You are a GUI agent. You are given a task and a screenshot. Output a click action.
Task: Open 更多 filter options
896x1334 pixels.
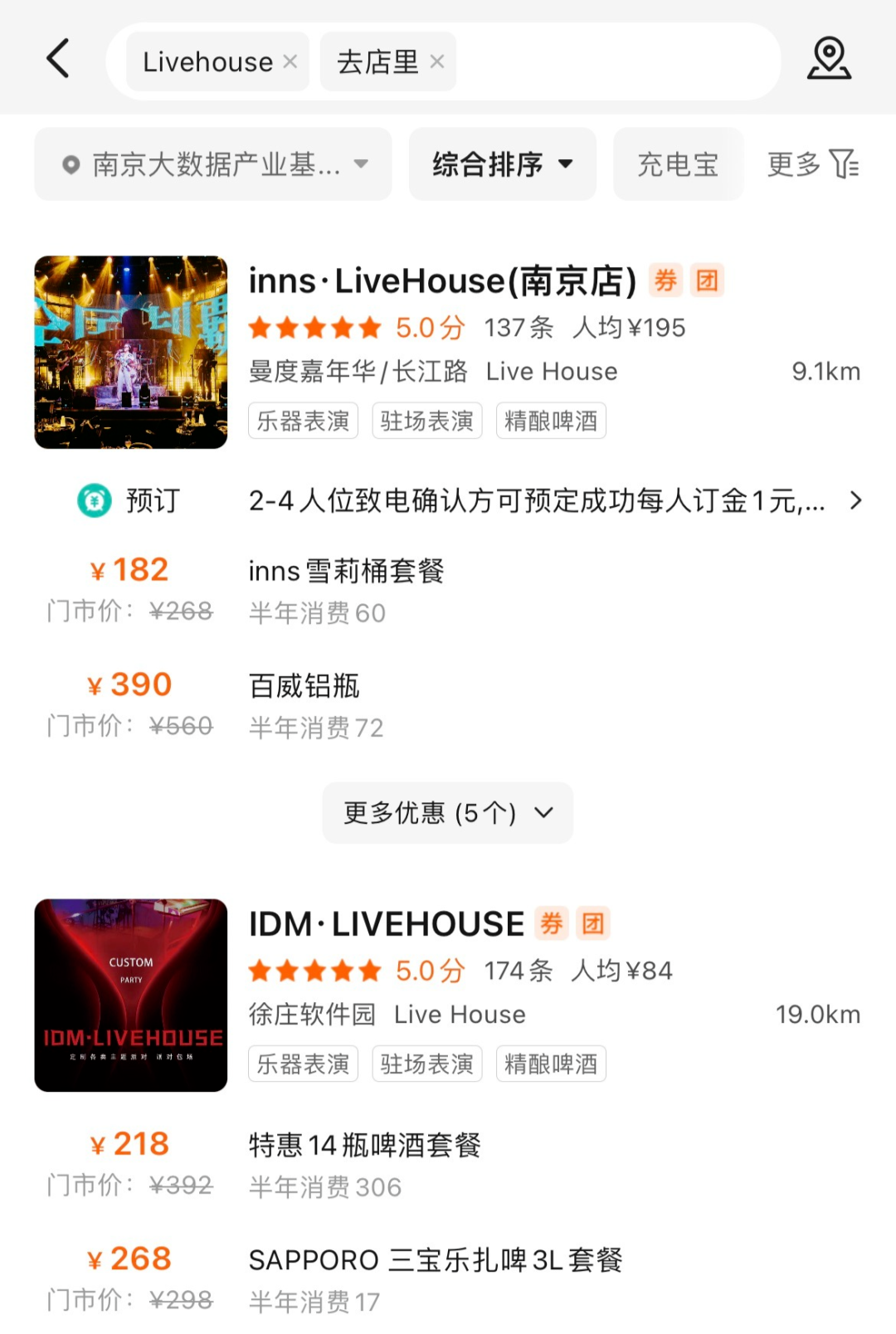[812, 164]
